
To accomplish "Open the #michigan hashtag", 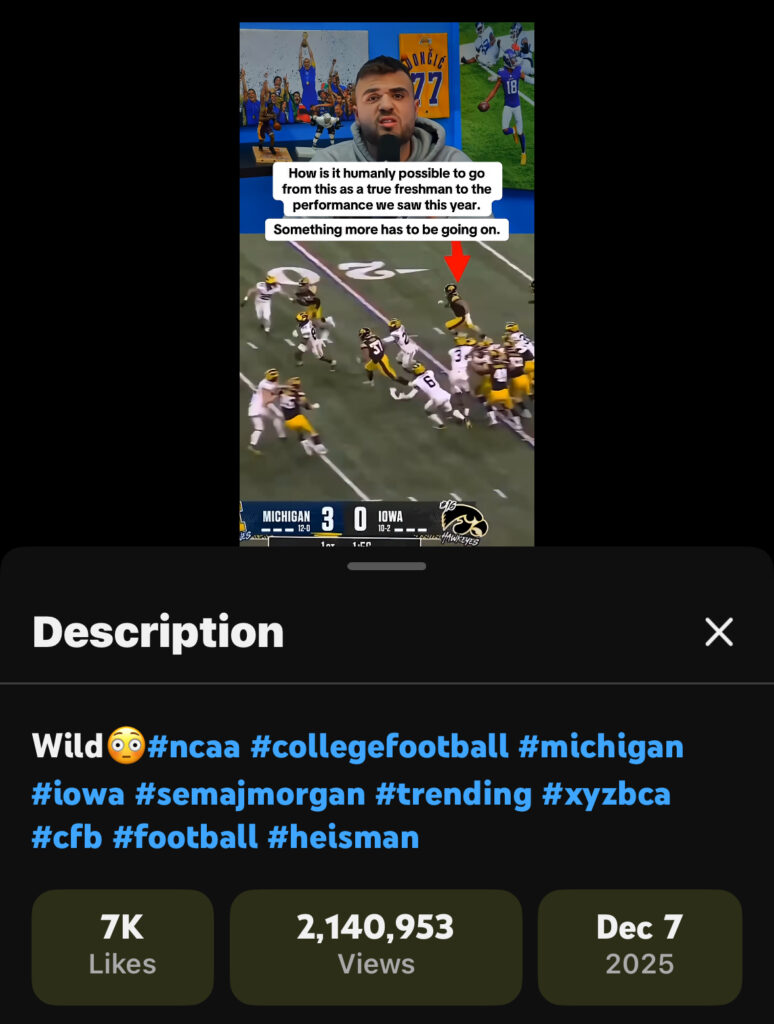I will pyautogui.click(x=601, y=747).
